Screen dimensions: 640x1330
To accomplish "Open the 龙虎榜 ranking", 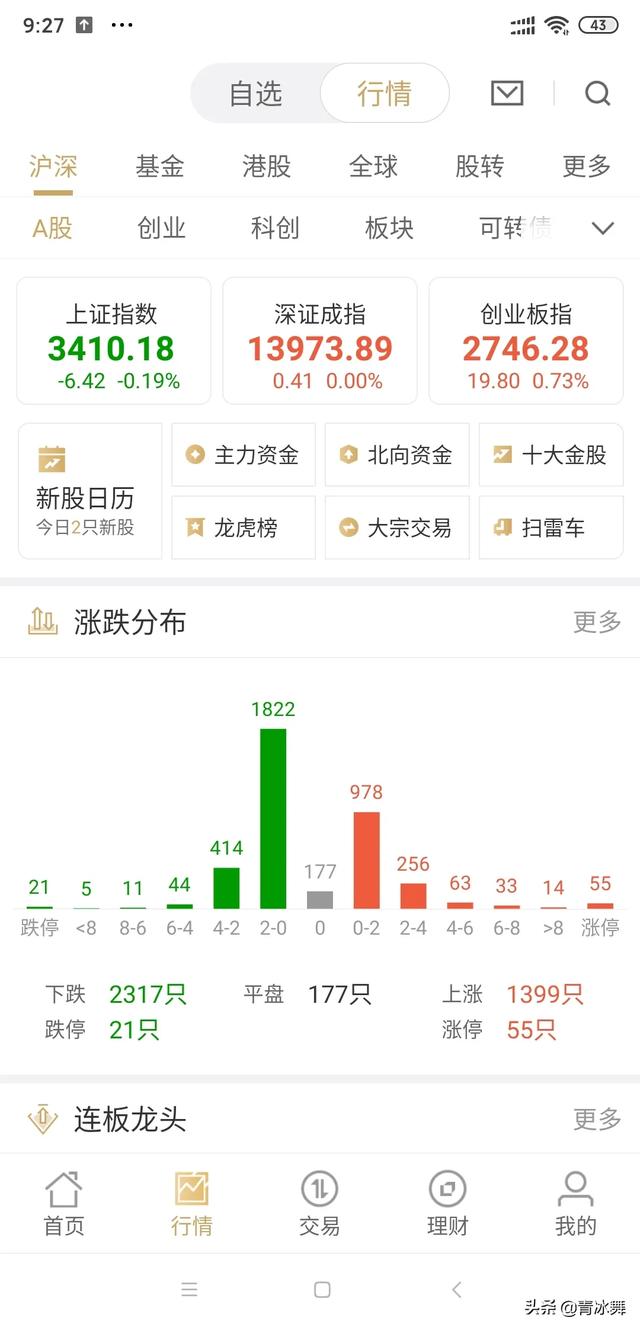I will pos(243,527).
